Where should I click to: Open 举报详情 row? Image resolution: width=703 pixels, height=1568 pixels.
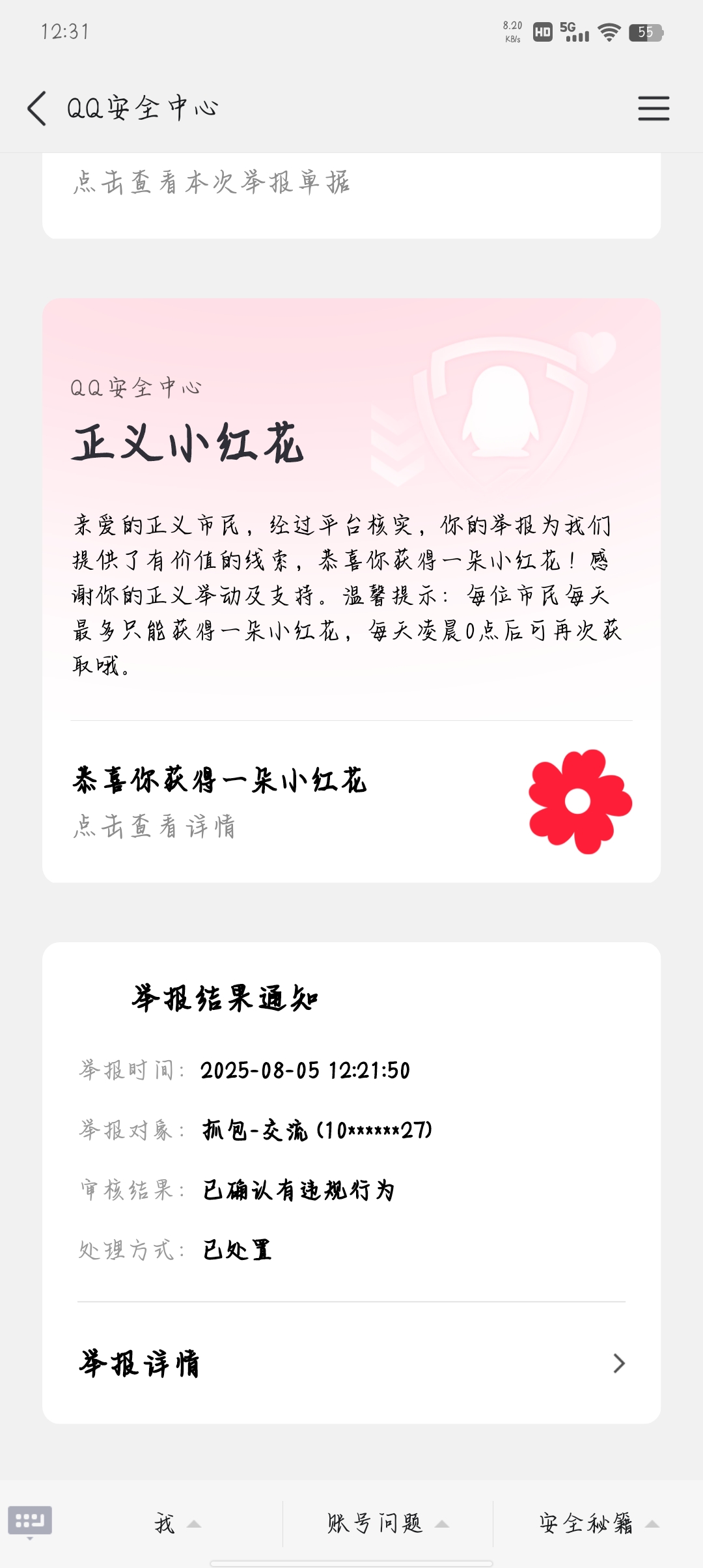(351, 1364)
